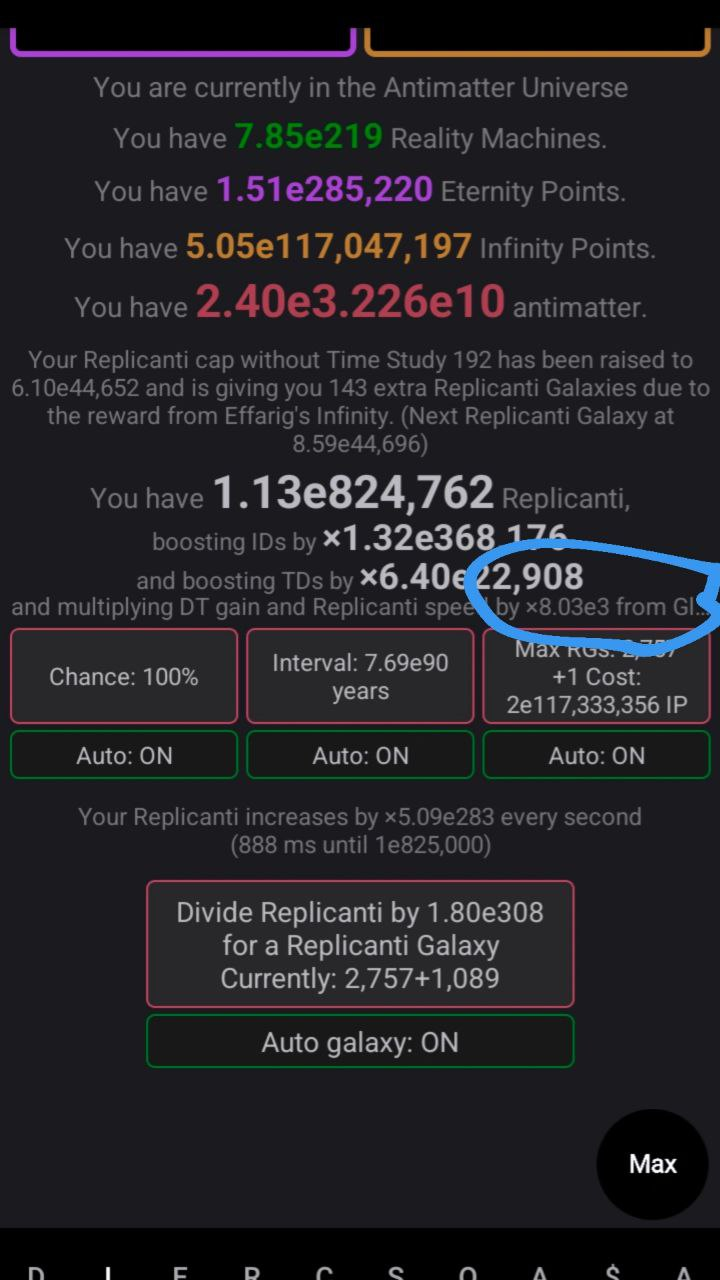
Task: Turn off Auto galaxy
Action: (360, 1042)
